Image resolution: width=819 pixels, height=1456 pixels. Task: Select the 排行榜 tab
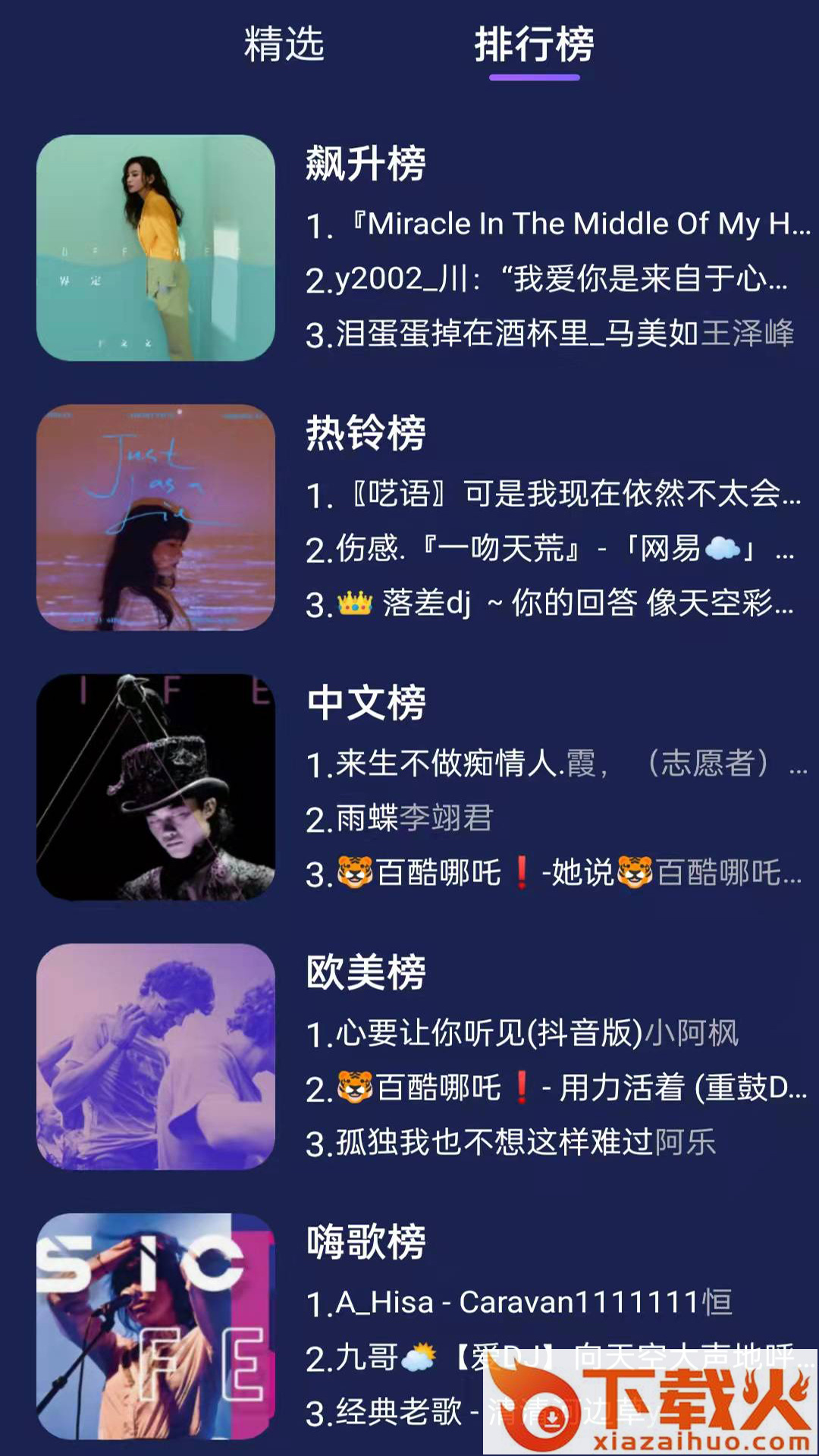pos(534,44)
